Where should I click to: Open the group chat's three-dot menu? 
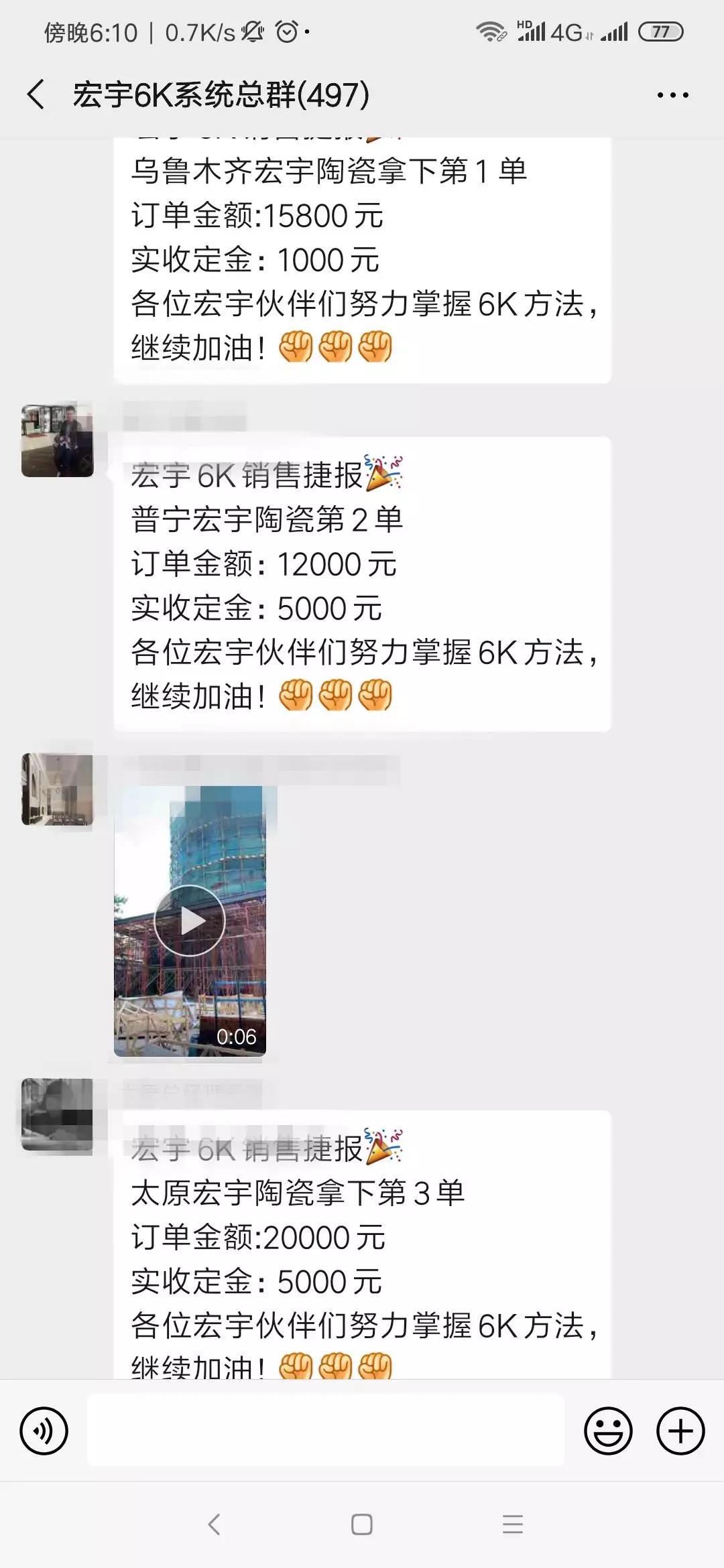[x=672, y=95]
